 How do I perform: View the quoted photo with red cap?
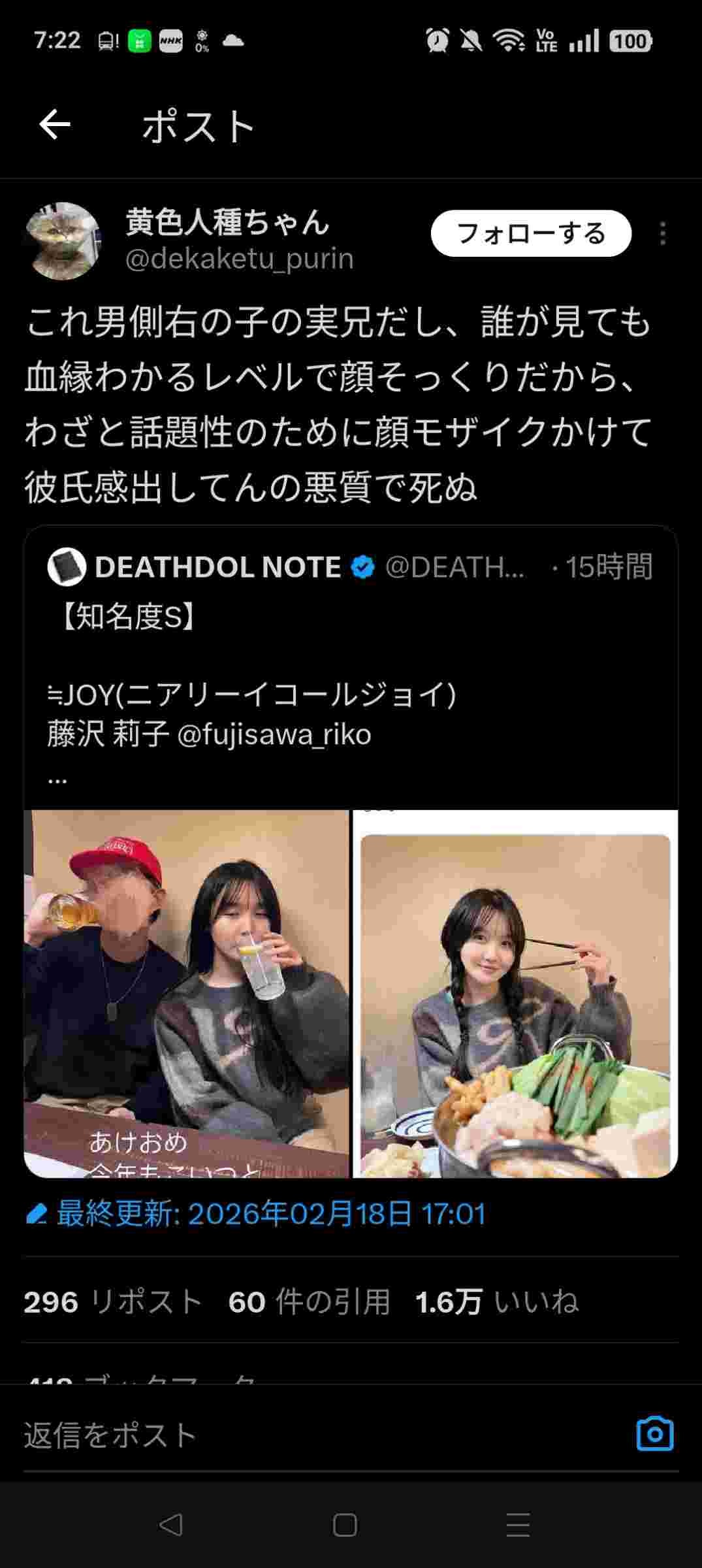click(187, 993)
